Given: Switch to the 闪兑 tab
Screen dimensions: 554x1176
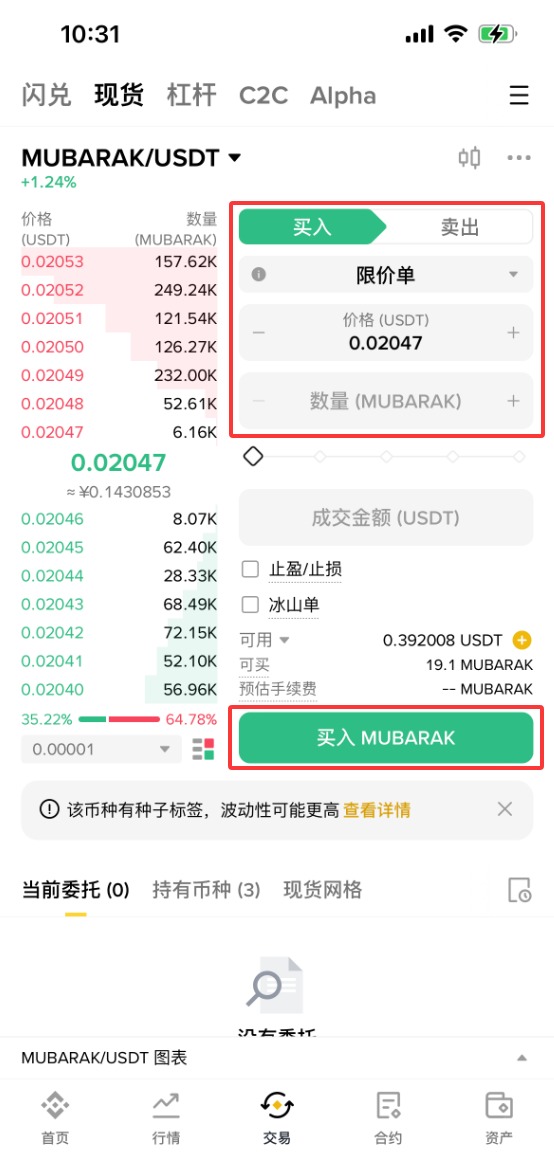Looking at the screenshot, I should coord(46,95).
